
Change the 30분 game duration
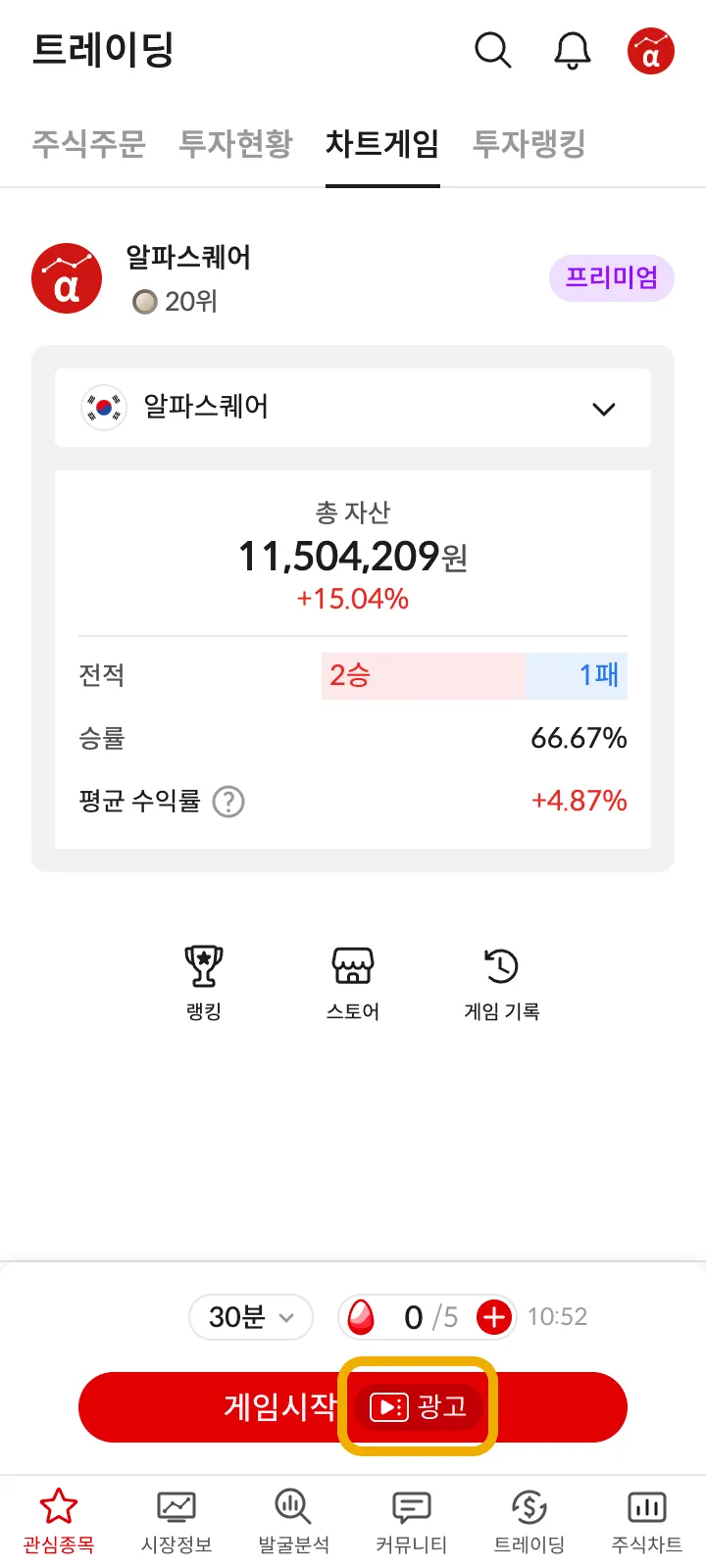point(251,1317)
